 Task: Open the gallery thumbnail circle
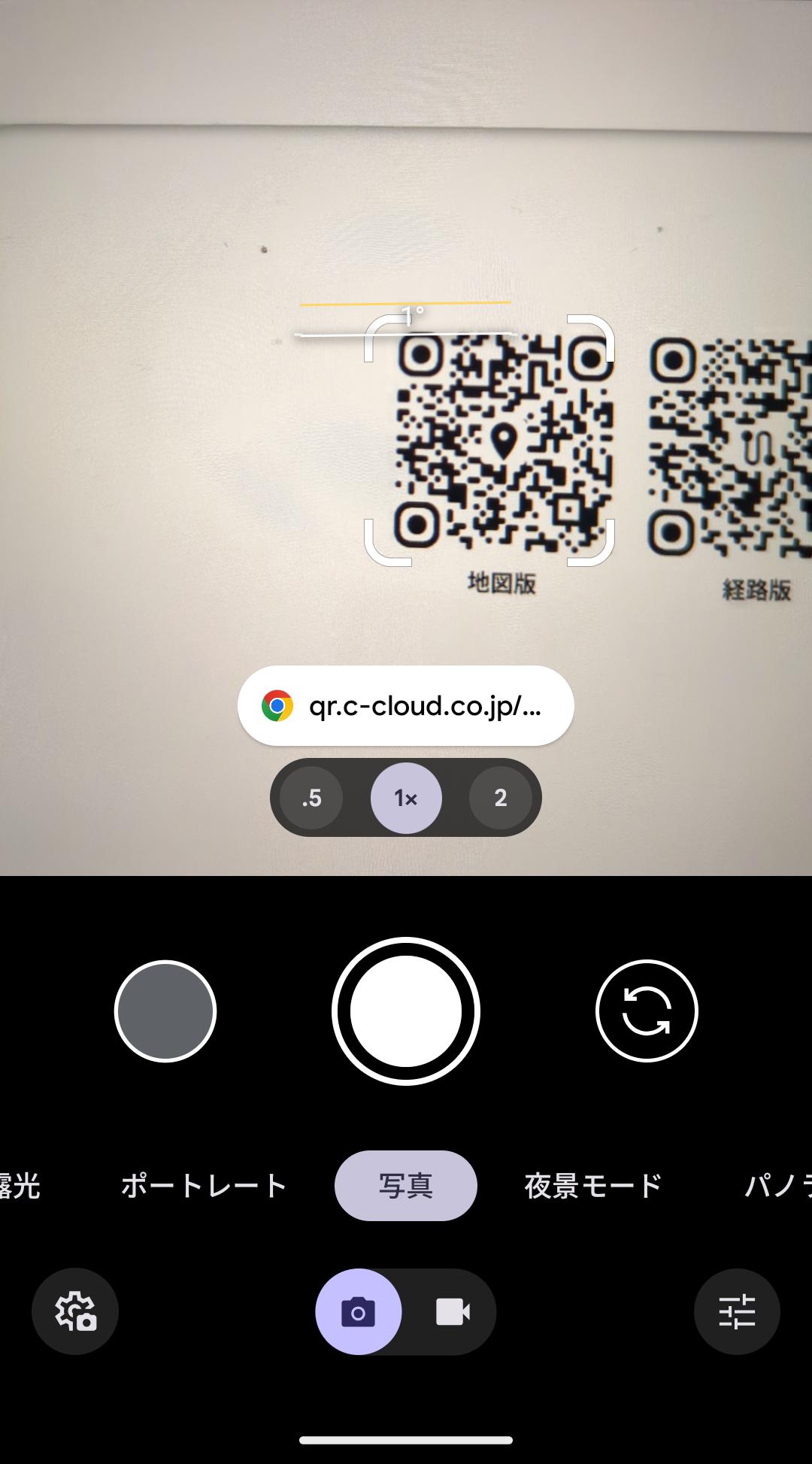pos(165,1011)
